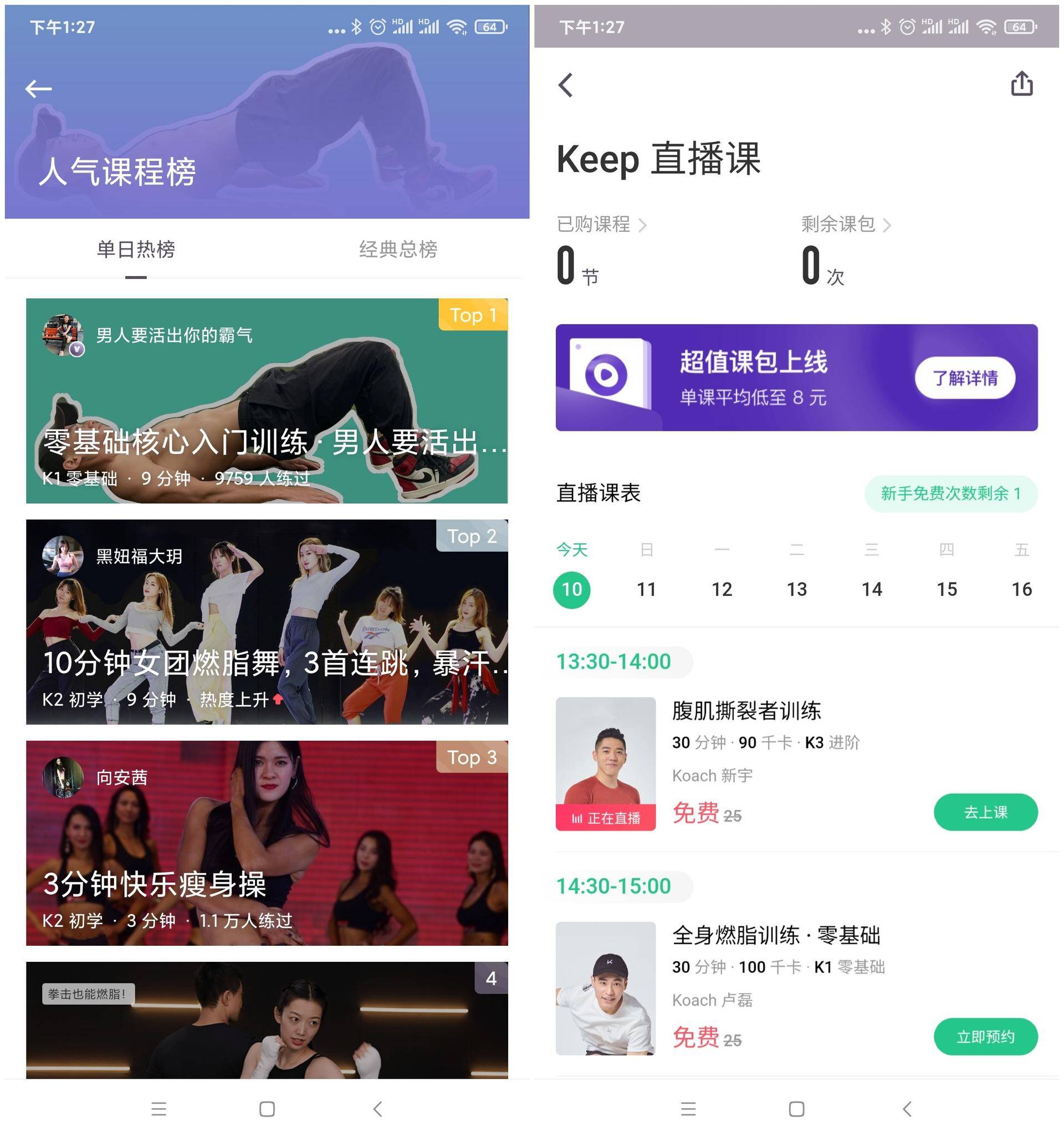
Task: Select today's date 10 in the schedule
Action: pyautogui.click(x=571, y=589)
